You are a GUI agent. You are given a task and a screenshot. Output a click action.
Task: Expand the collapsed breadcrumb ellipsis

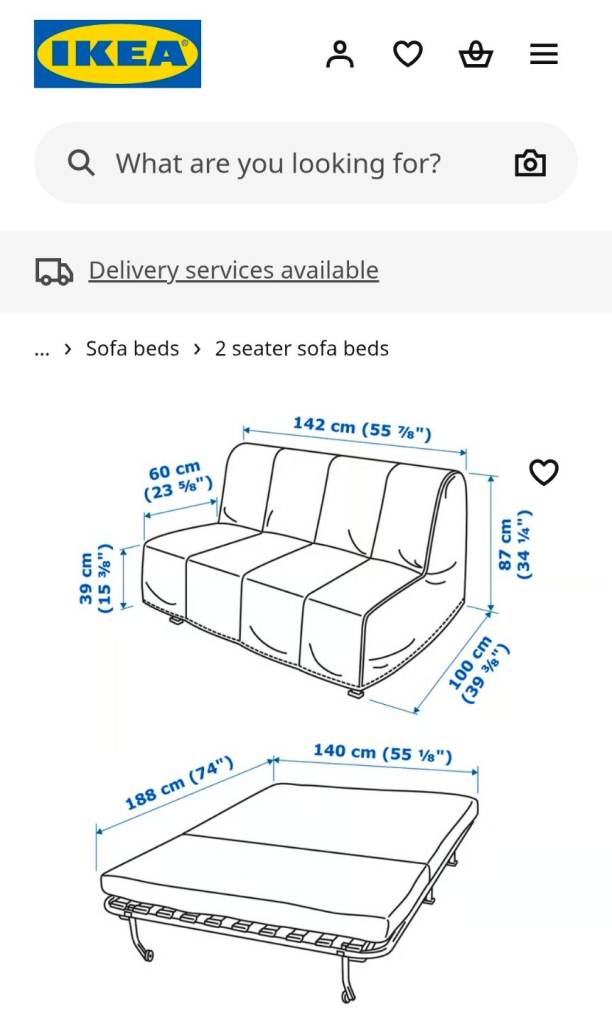coord(41,349)
